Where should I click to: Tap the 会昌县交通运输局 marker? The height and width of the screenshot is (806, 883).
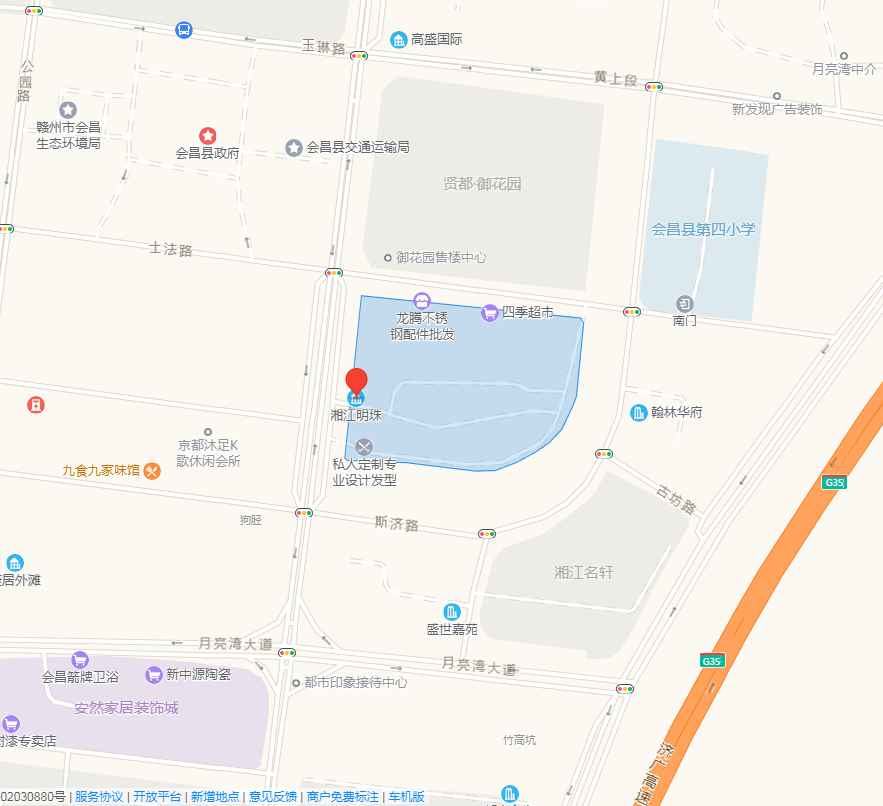point(294,147)
